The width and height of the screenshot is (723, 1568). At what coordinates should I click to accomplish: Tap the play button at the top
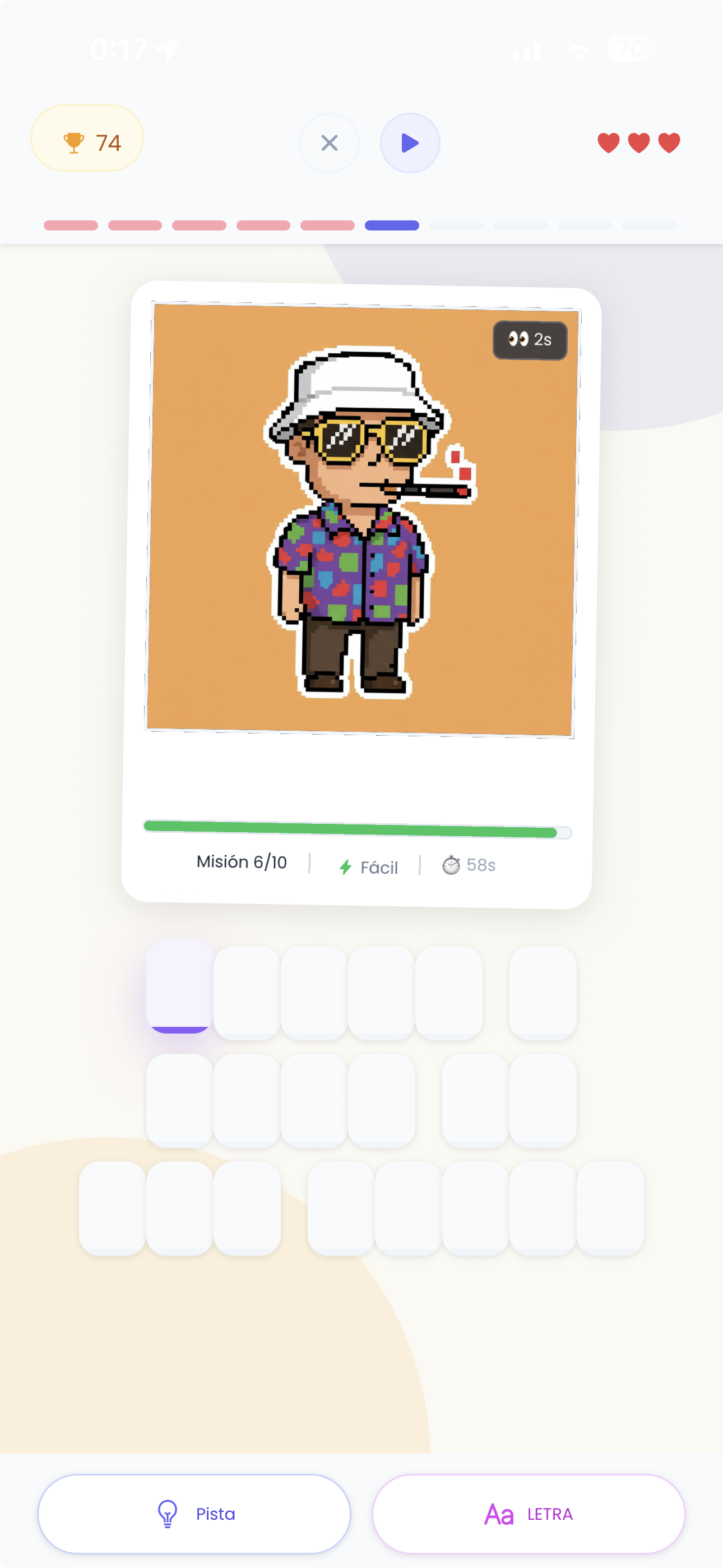point(410,143)
